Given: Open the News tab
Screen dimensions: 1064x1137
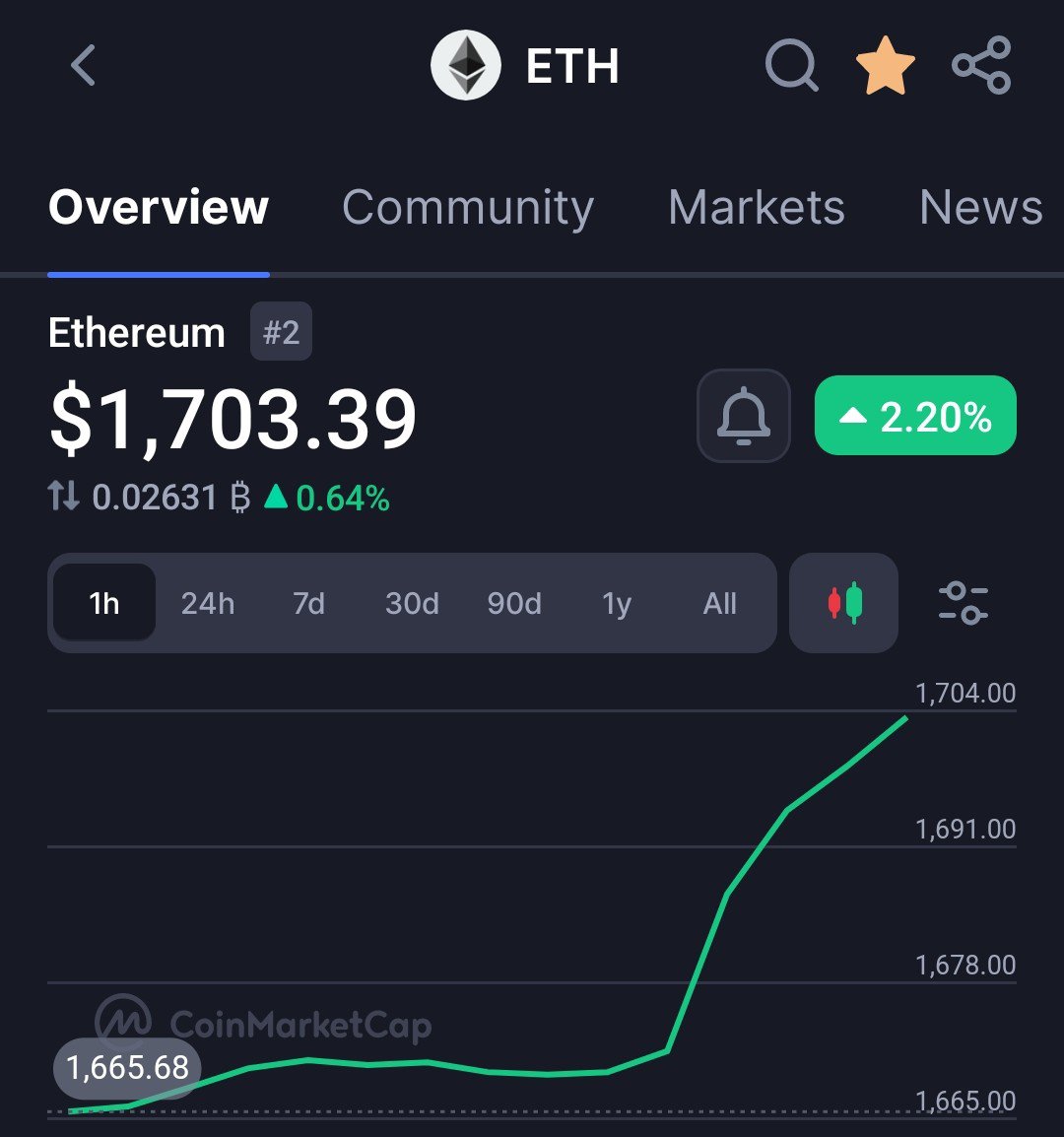Looking at the screenshot, I should 980,207.
